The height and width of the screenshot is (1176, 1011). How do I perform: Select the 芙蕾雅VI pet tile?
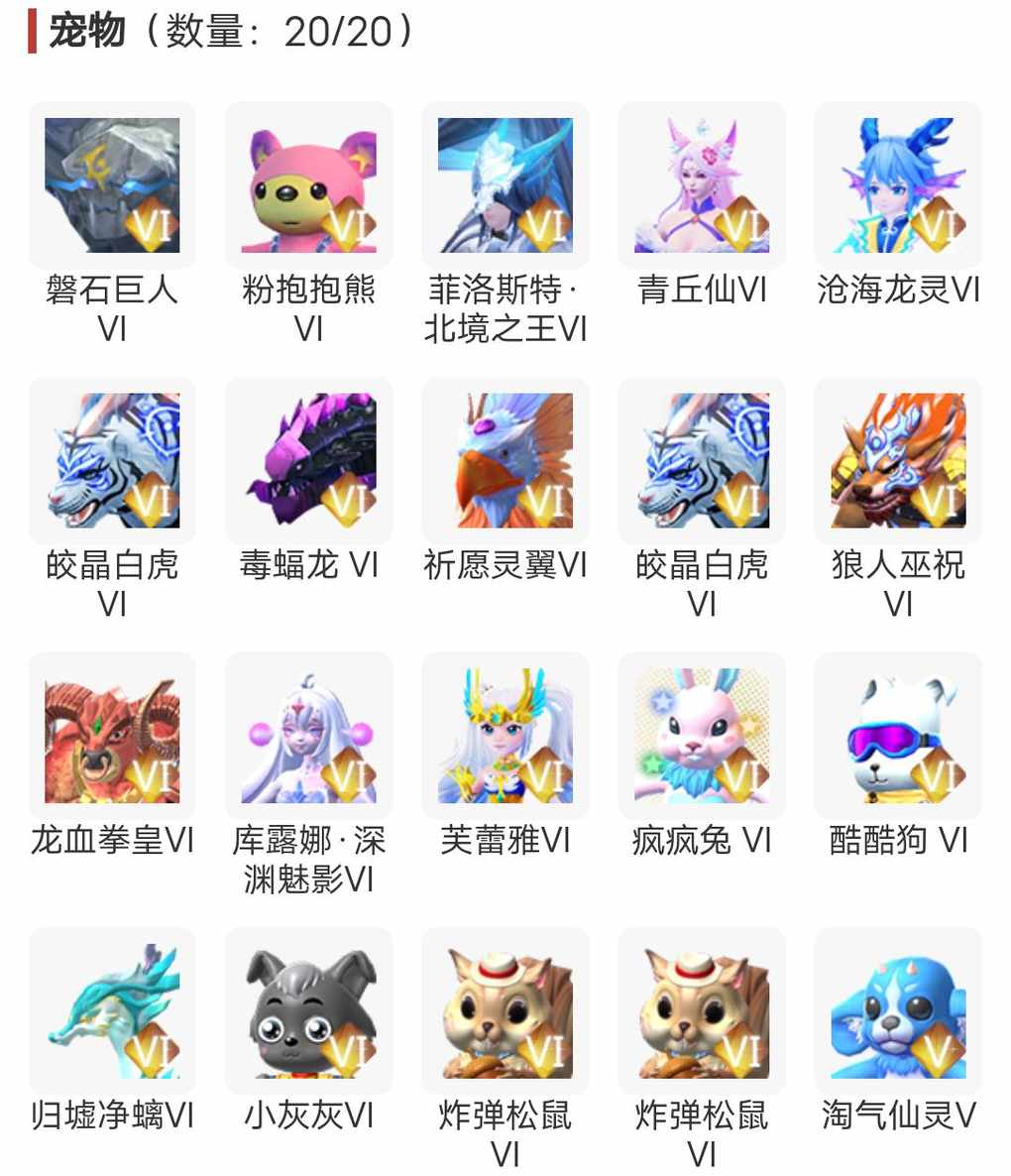tap(505, 736)
